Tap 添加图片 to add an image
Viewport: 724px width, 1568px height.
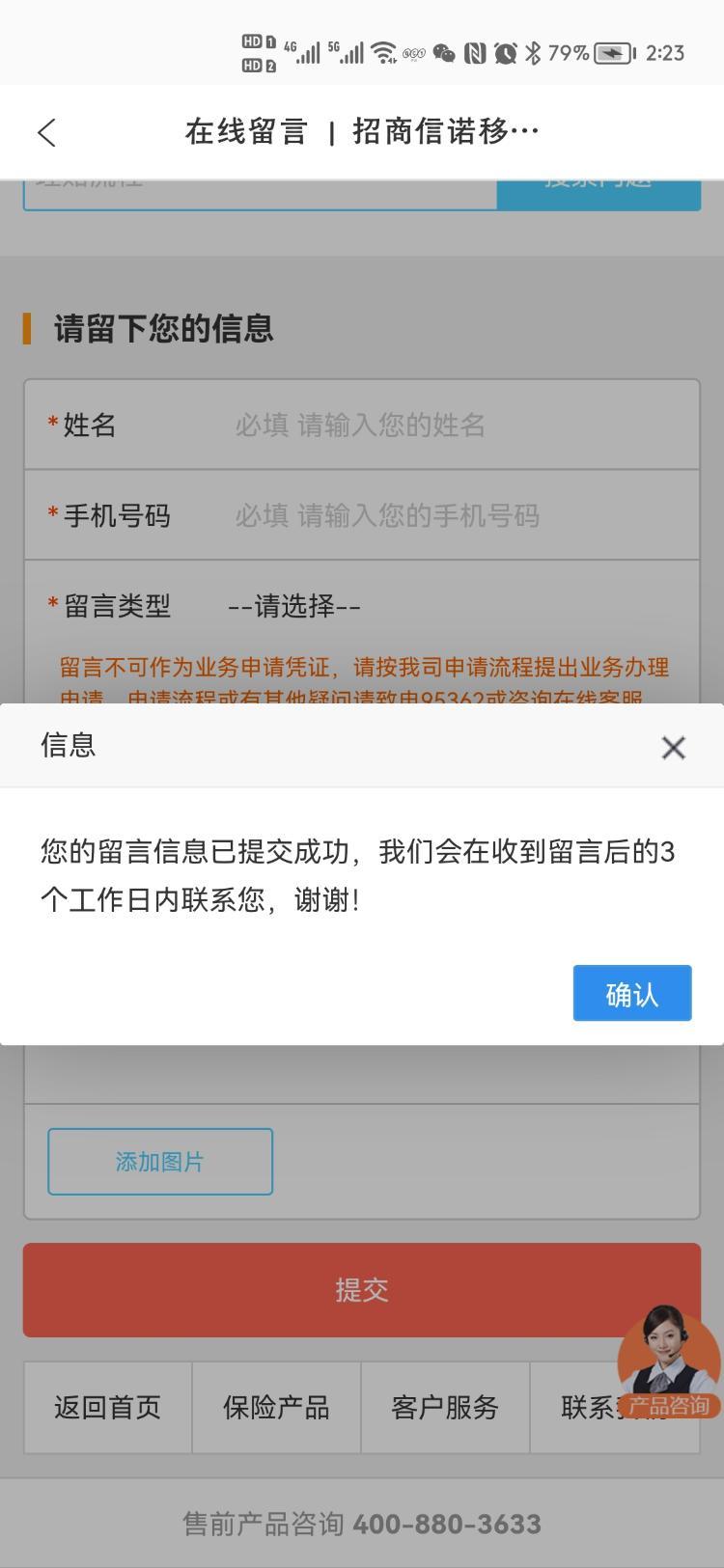click(159, 1162)
